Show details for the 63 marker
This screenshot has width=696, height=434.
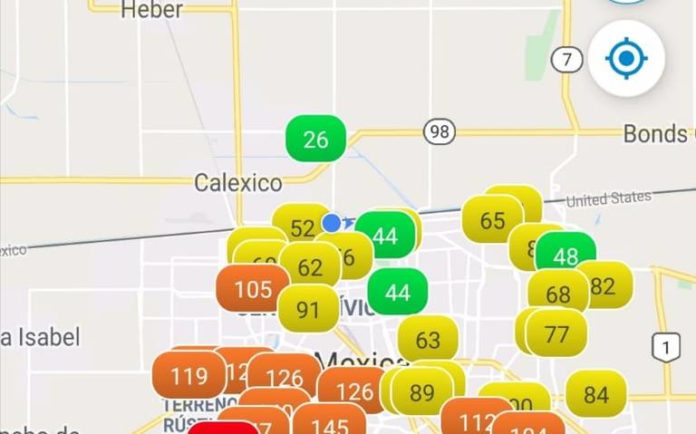[427, 340]
